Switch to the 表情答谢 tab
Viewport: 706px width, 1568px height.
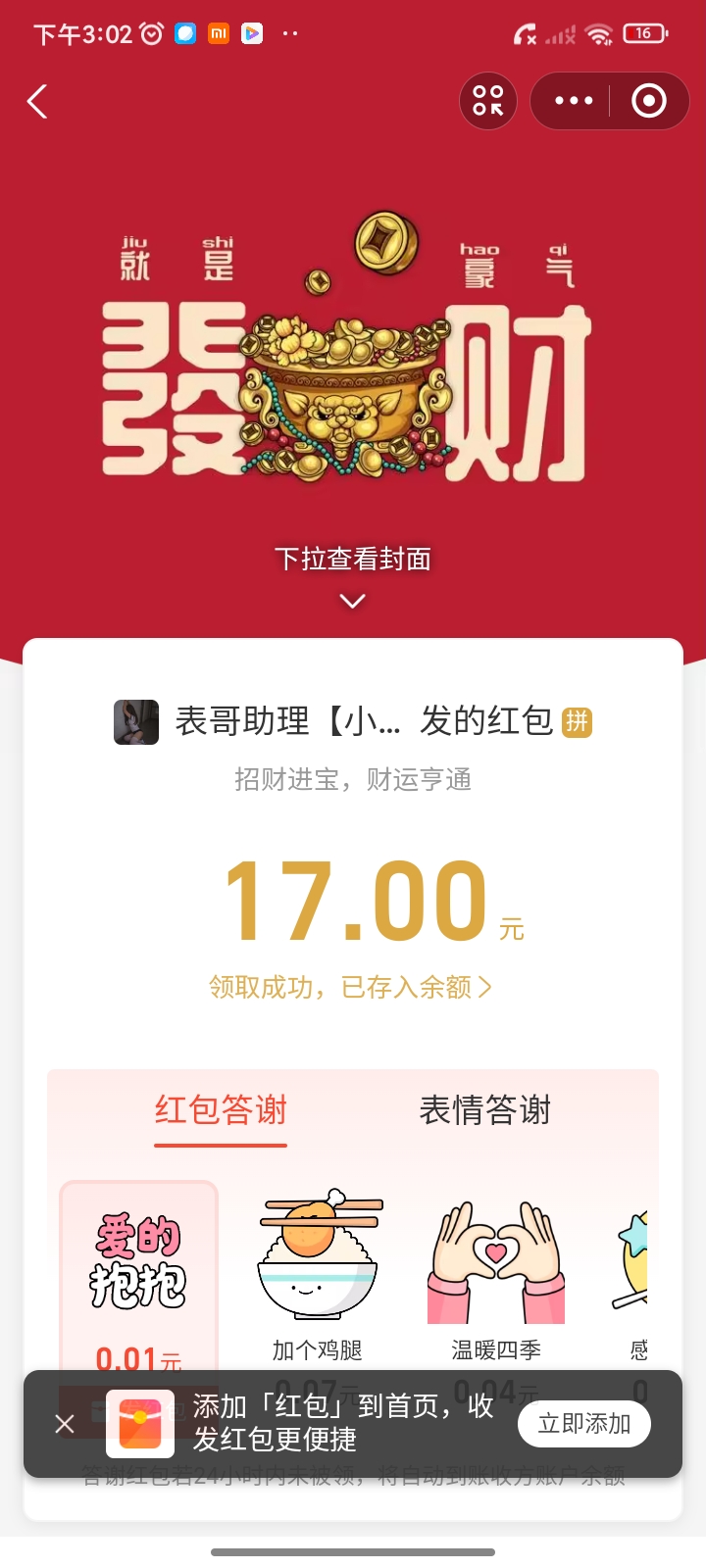[485, 1110]
